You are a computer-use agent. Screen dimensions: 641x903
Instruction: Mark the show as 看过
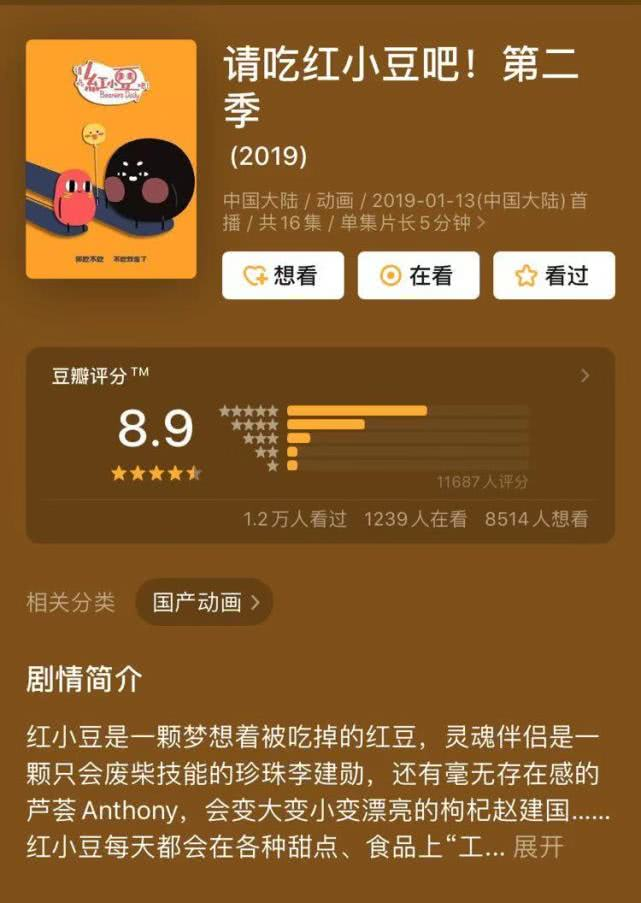pyautogui.click(x=554, y=276)
